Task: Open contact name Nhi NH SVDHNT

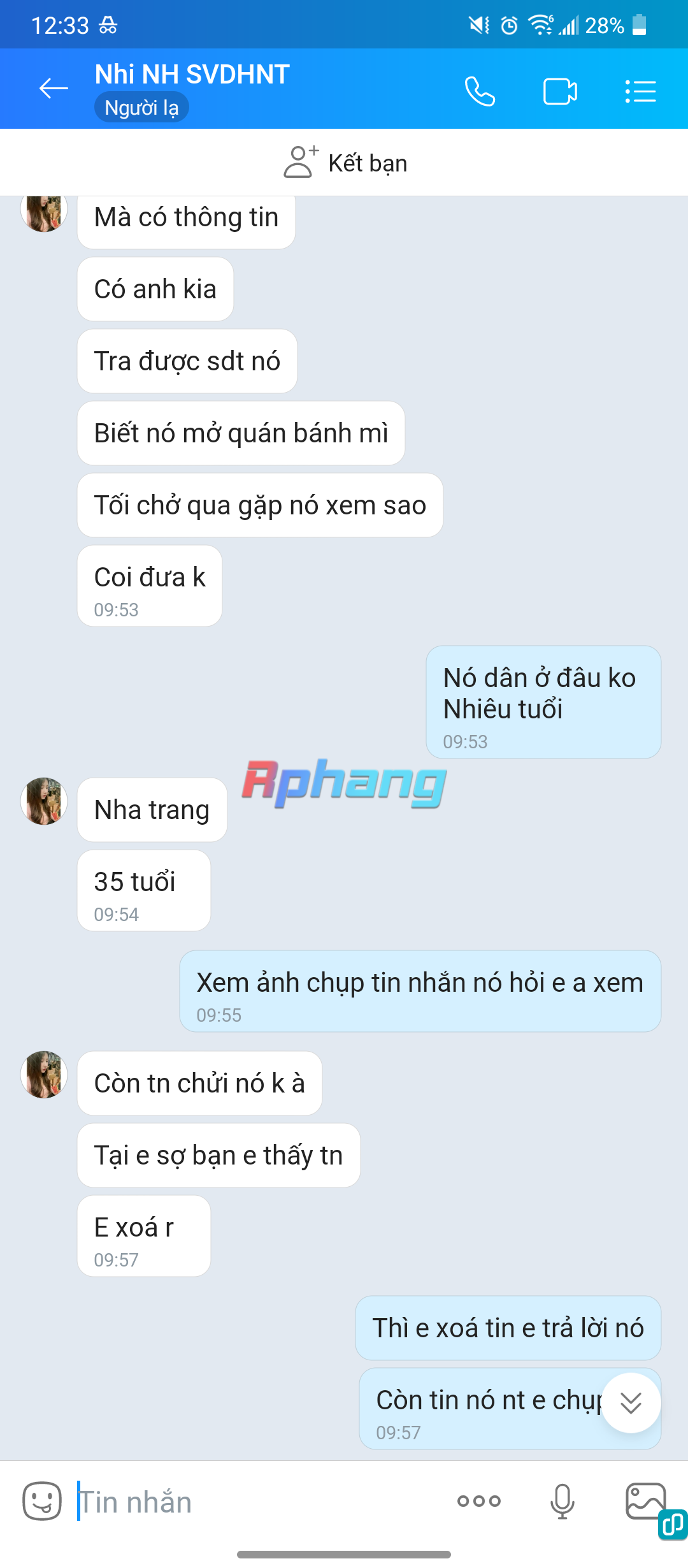Action: click(192, 75)
